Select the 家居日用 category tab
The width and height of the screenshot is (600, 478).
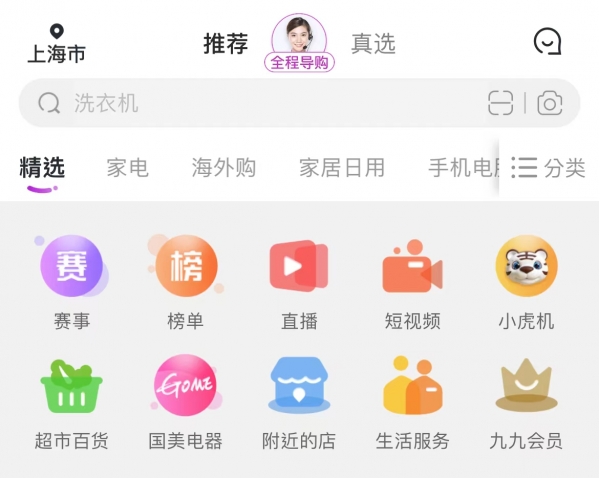click(342, 168)
